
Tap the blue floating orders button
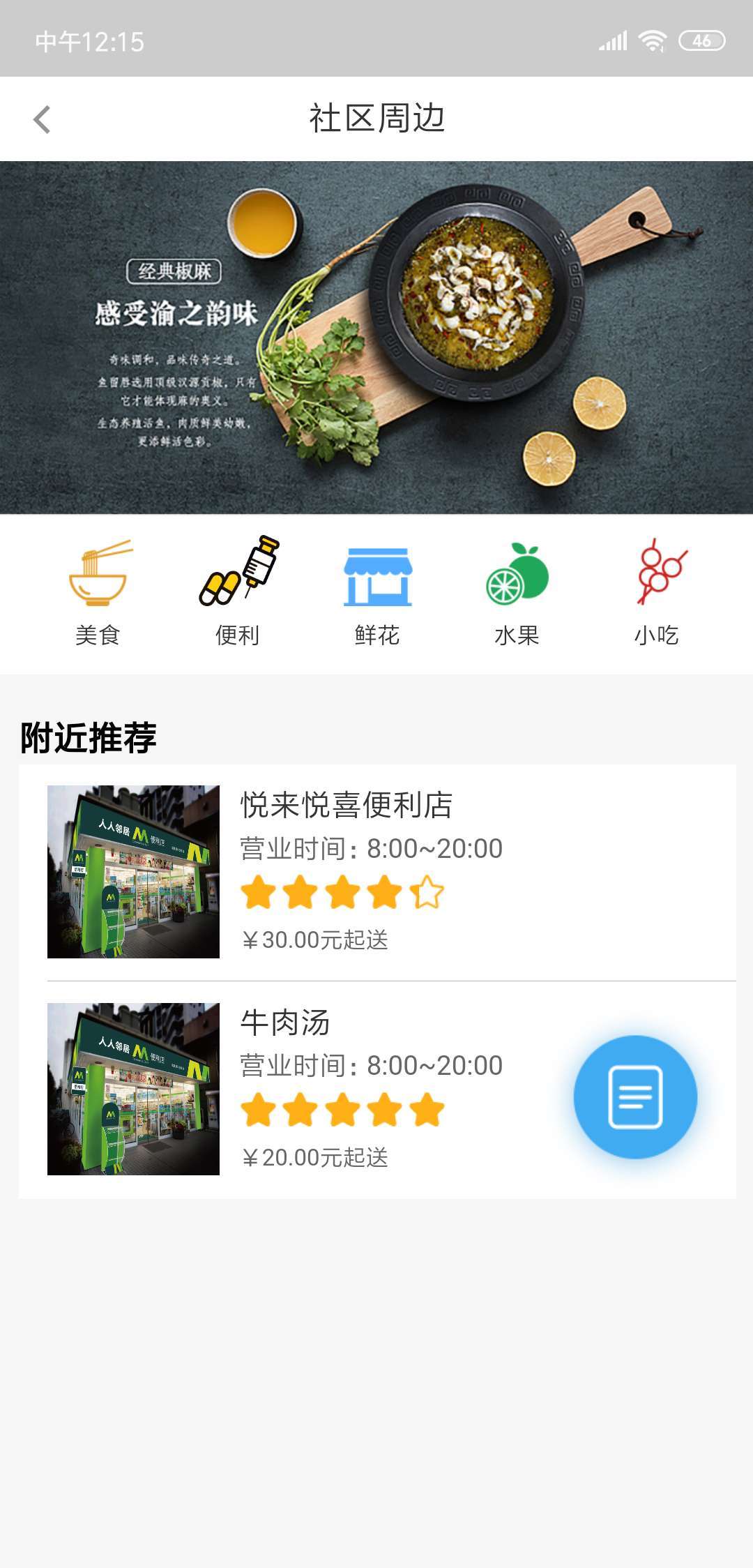click(635, 1096)
